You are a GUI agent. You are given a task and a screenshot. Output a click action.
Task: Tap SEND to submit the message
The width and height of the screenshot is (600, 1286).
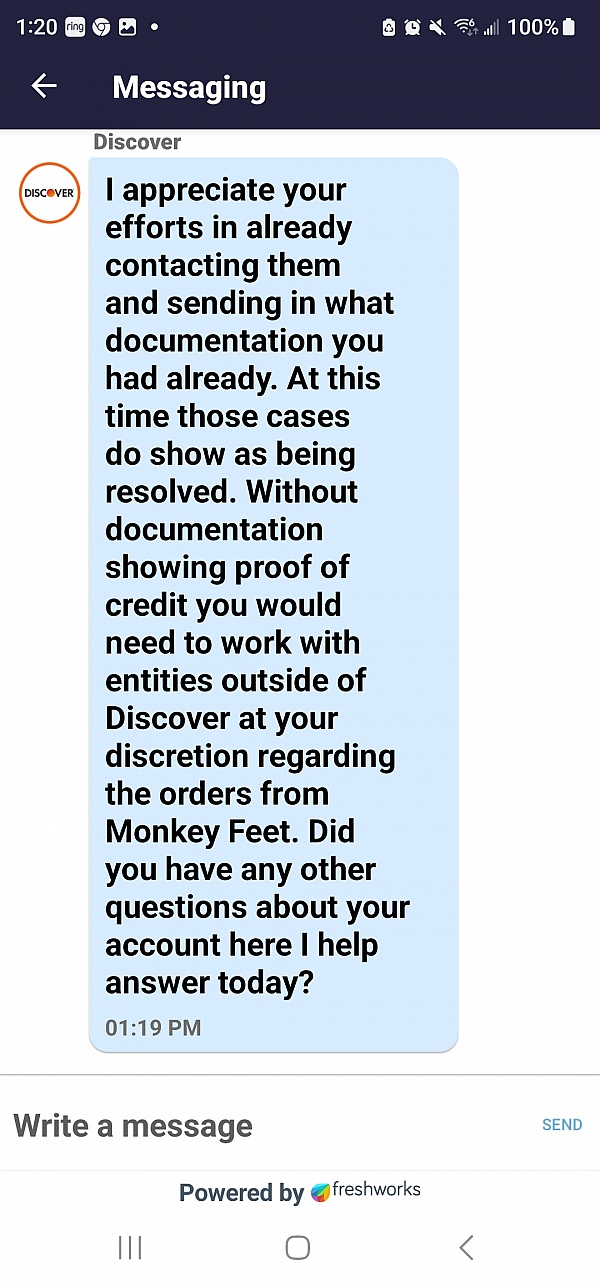tap(562, 1125)
